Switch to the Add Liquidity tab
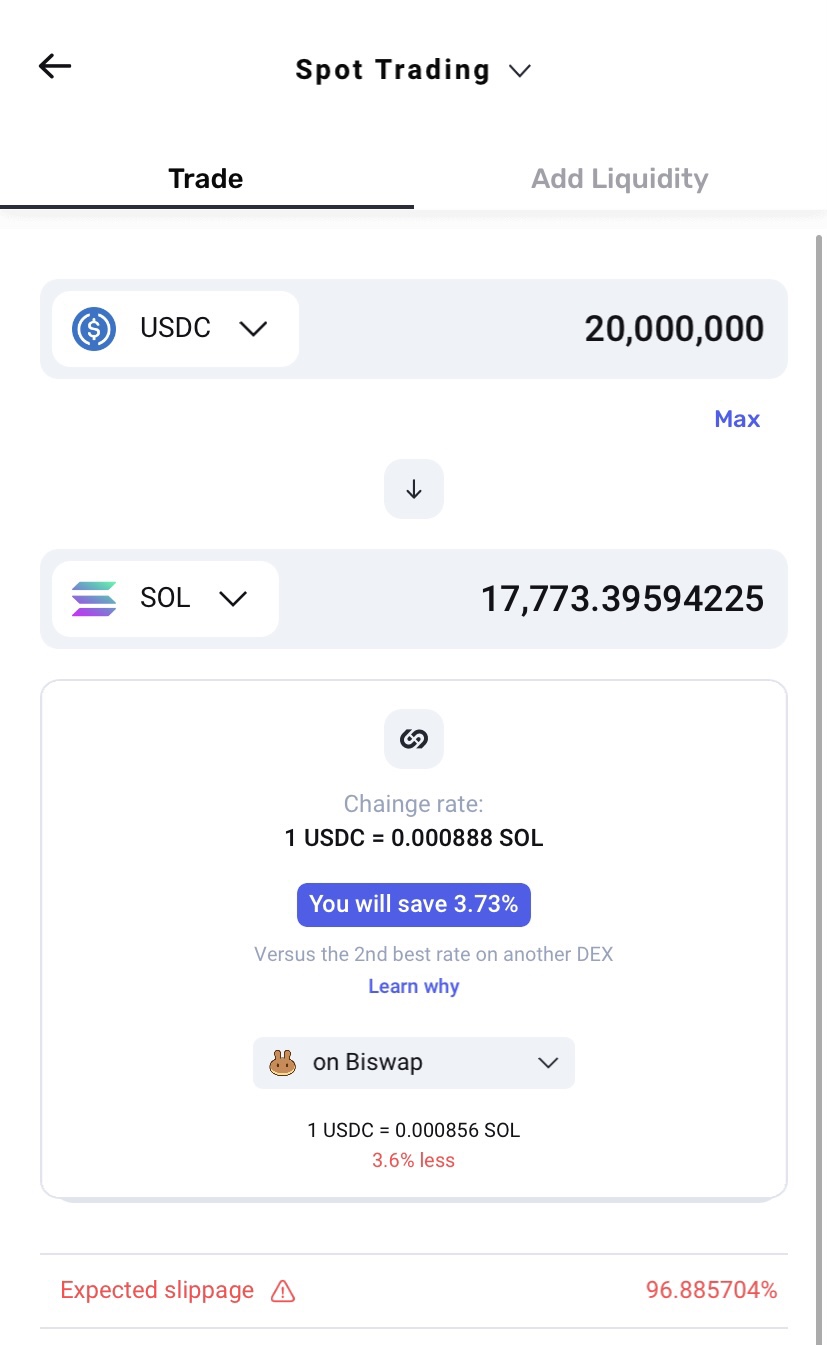827x1345 pixels. (619, 179)
